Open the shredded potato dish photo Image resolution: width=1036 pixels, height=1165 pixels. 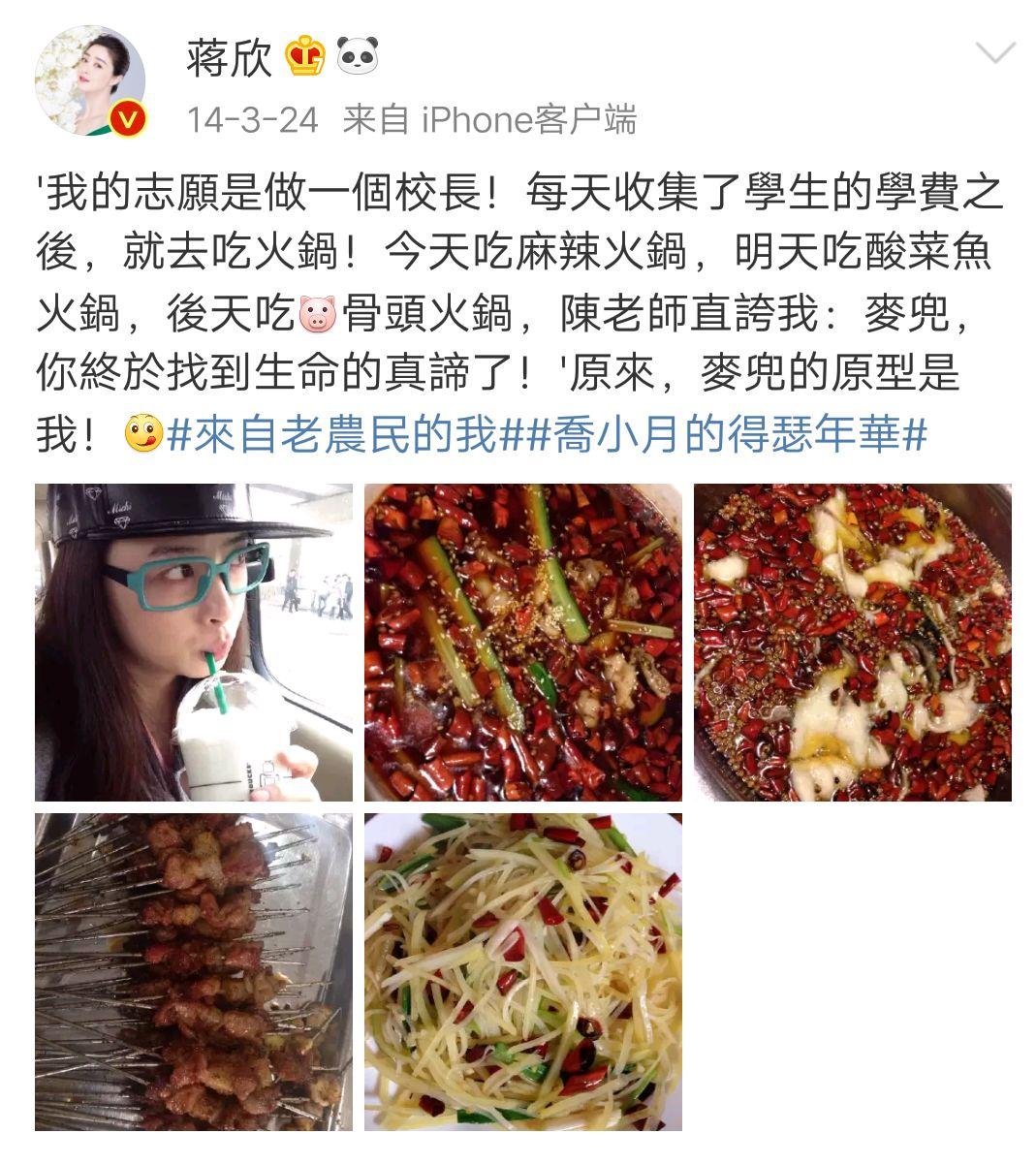[522, 971]
